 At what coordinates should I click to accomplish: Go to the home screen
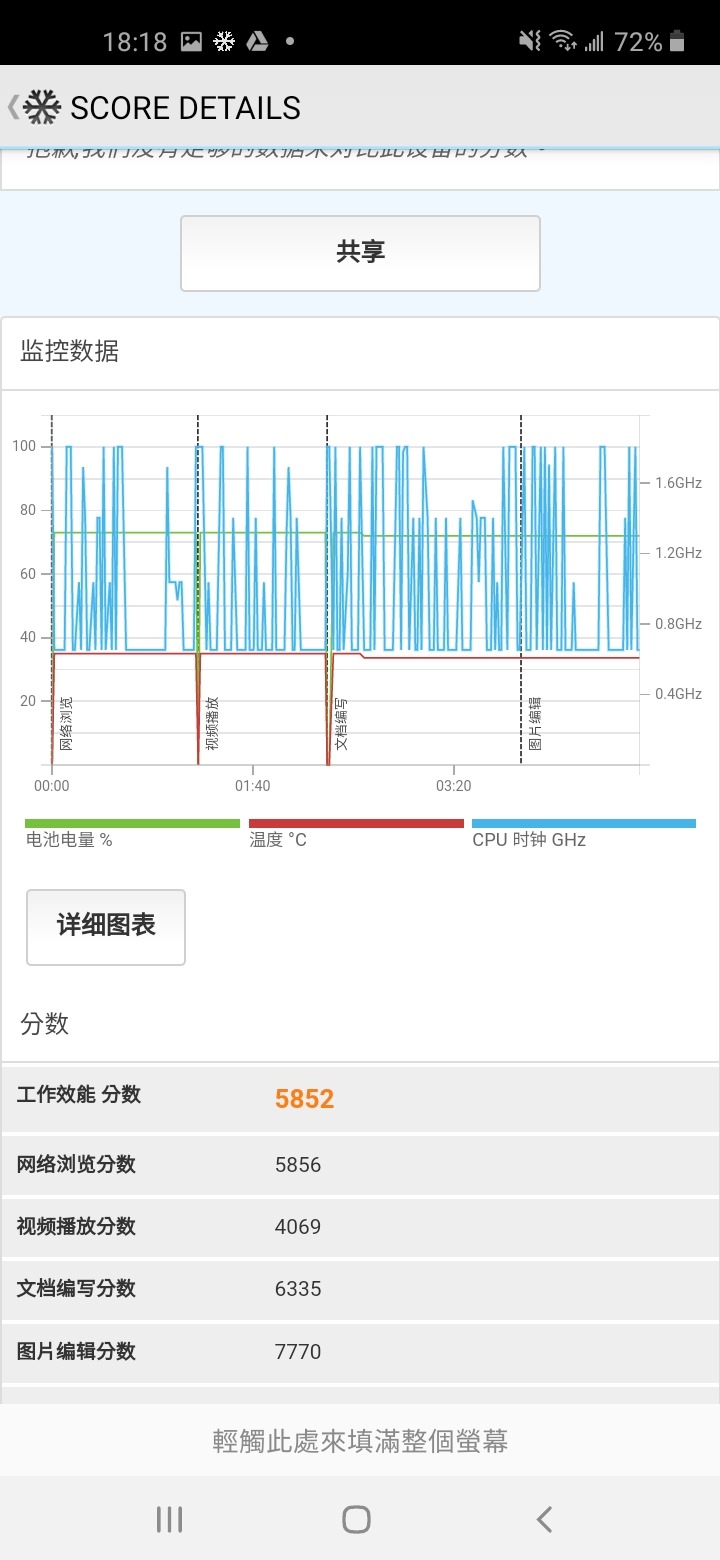tap(357, 1520)
